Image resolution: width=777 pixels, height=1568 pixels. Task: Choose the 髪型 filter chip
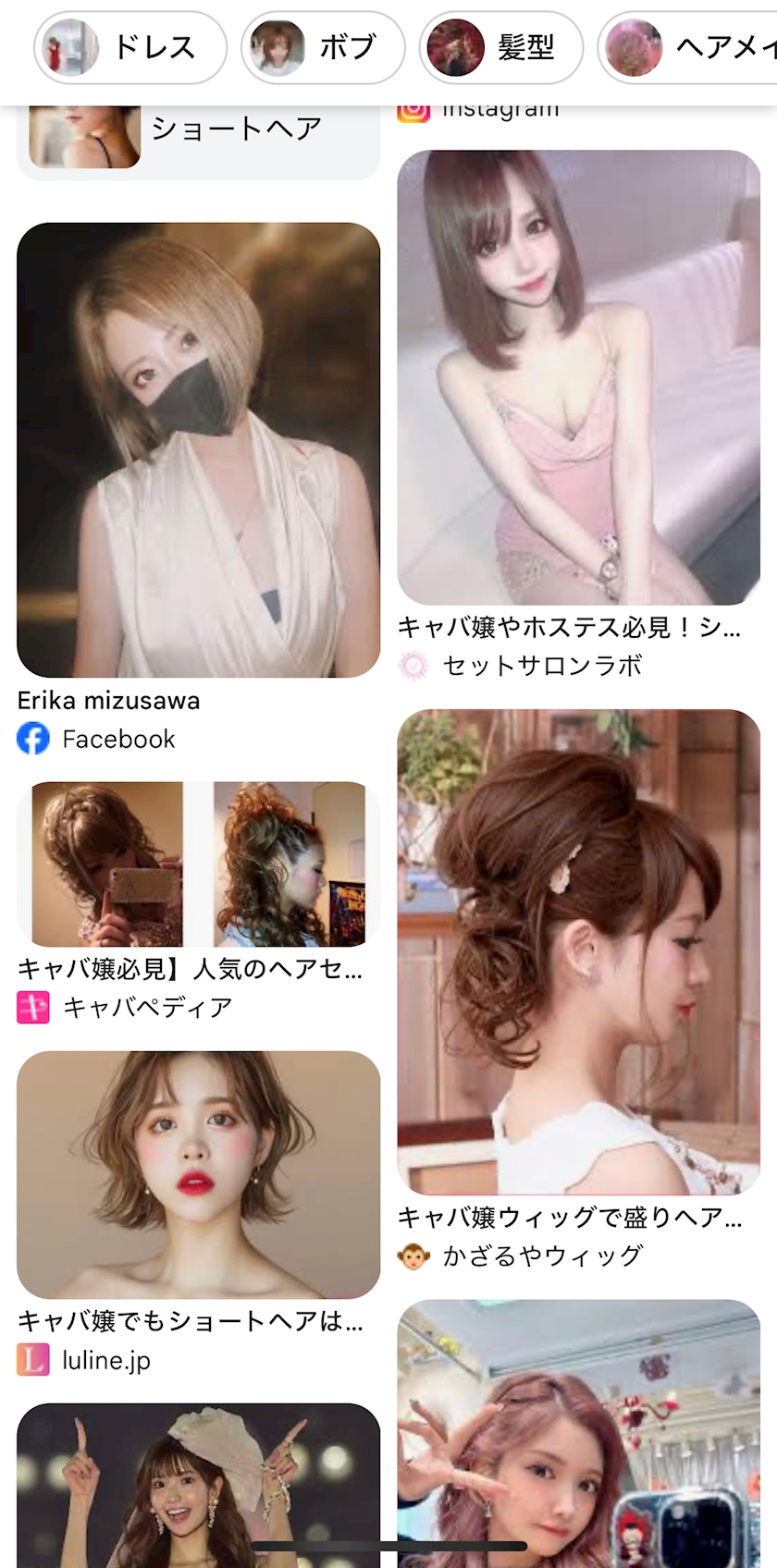tap(500, 47)
